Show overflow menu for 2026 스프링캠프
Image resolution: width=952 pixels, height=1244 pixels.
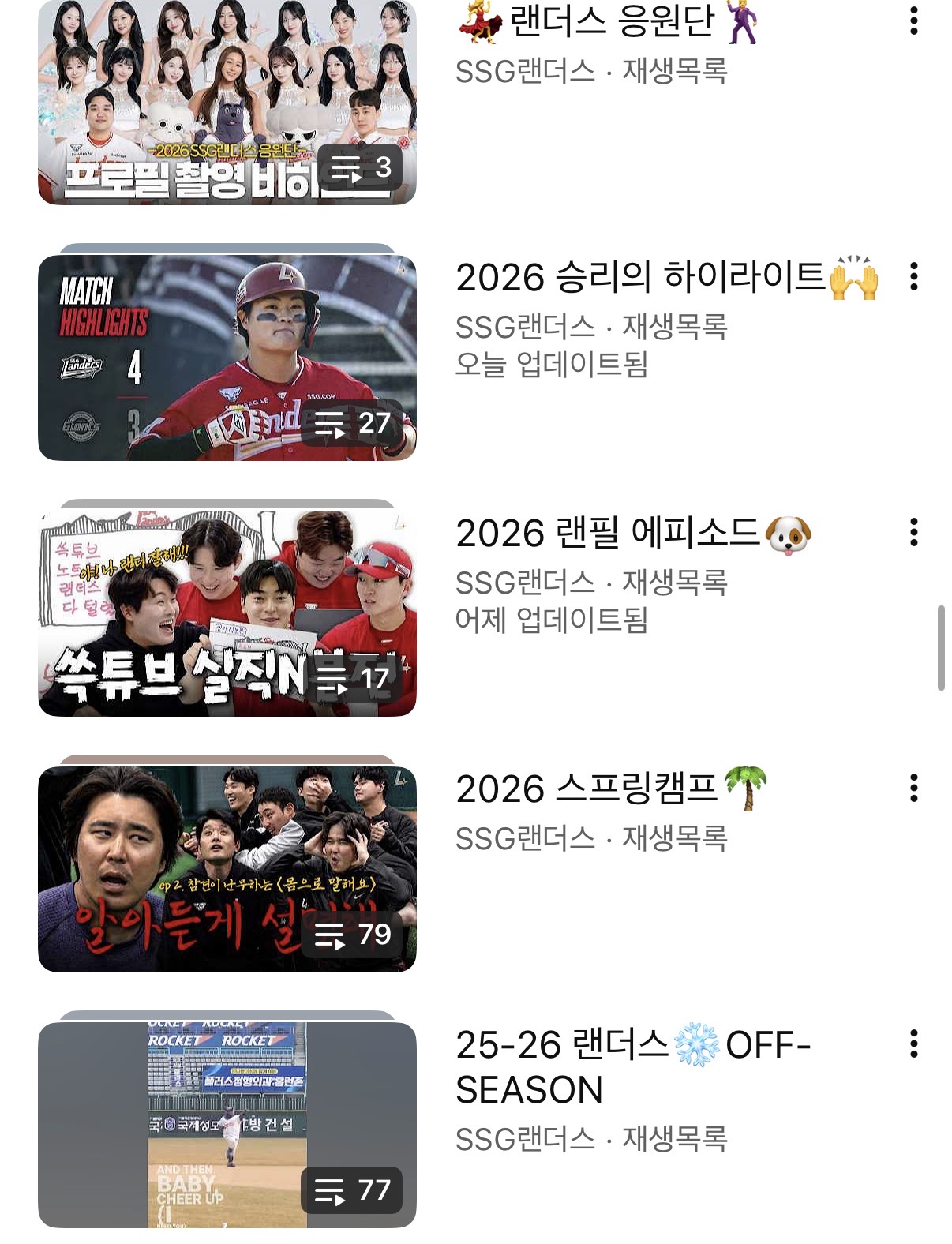[914, 789]
